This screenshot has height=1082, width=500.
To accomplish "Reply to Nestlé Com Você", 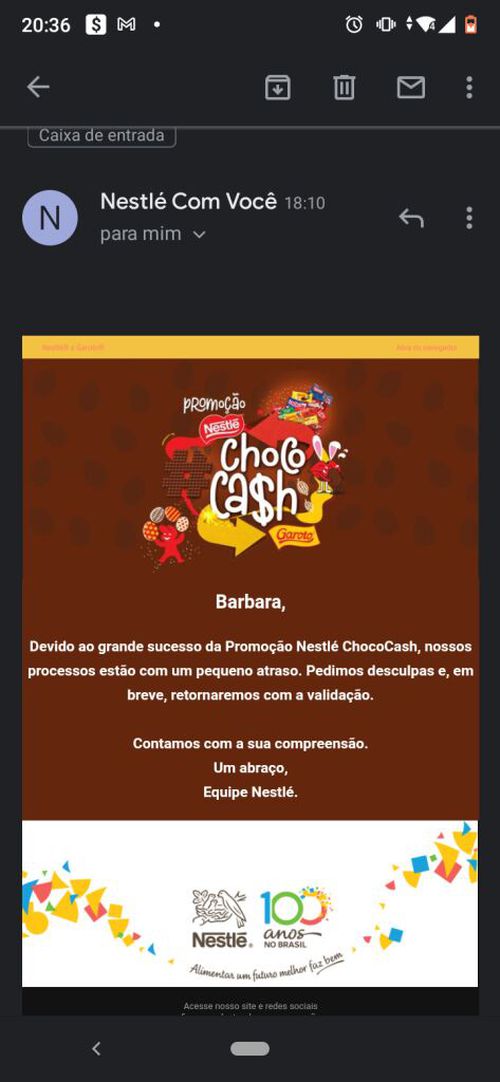I will [411, 218].
